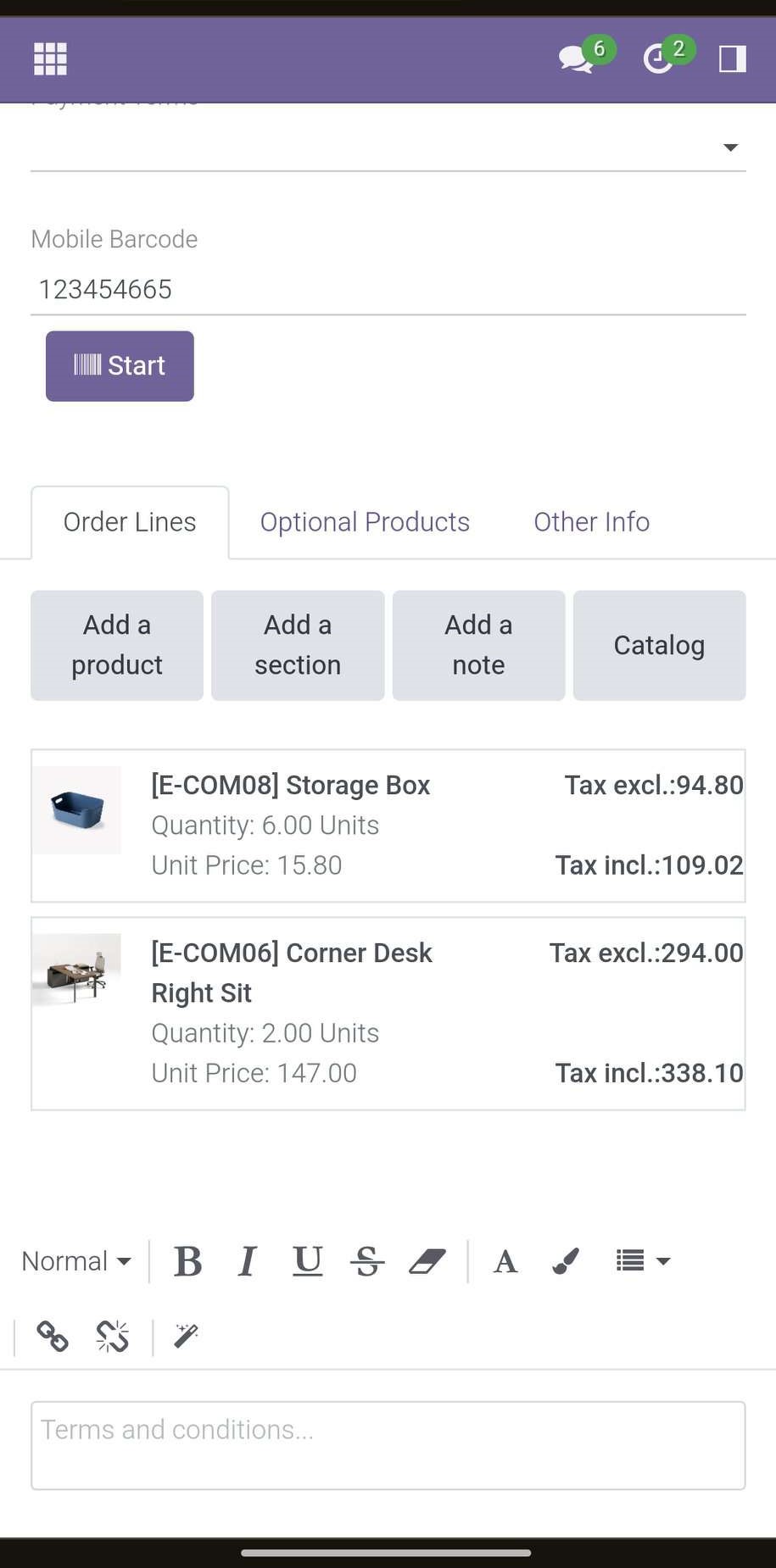Expand the Normal text style dropdown
Screen dimensions: 776x1568
[x=76, y=1261]
